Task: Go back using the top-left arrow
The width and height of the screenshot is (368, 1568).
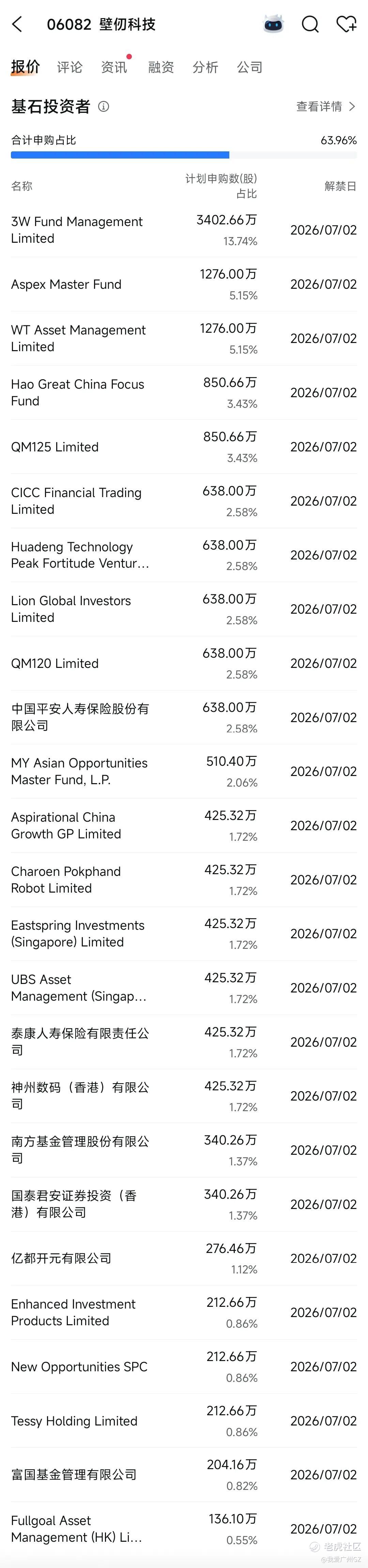Action: (x=17, y=24)
